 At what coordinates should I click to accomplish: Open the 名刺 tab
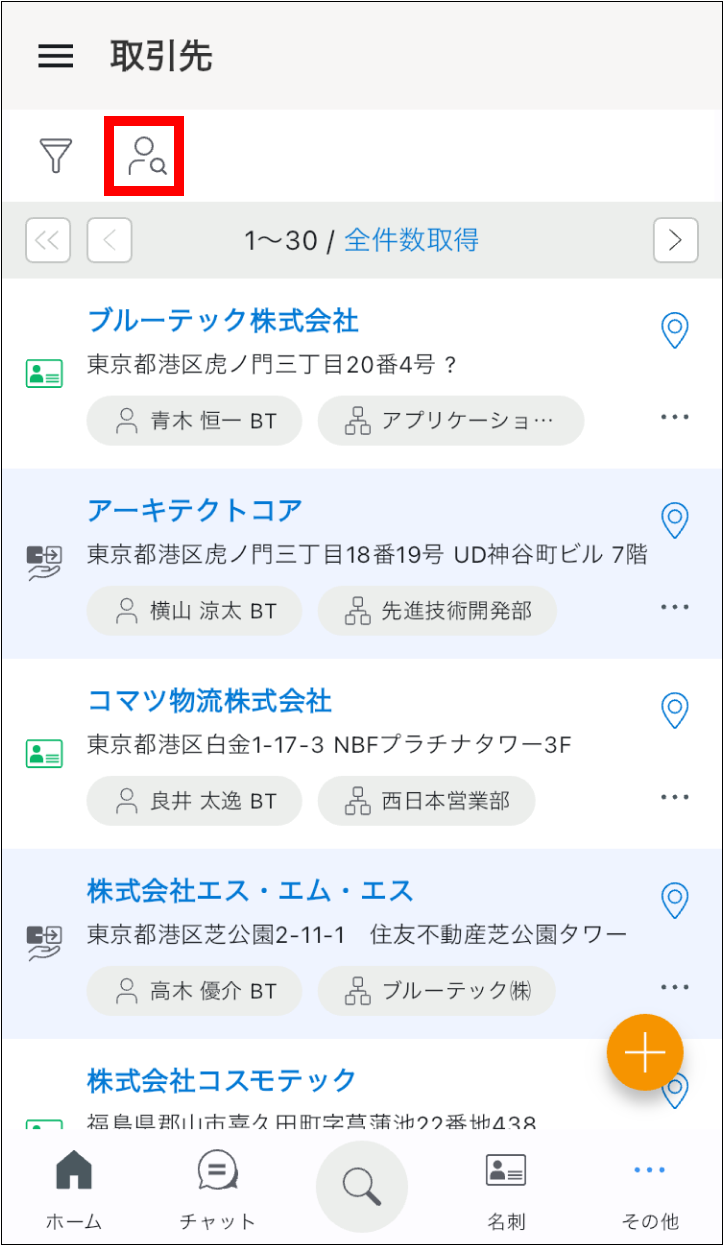pos(506,1190)
